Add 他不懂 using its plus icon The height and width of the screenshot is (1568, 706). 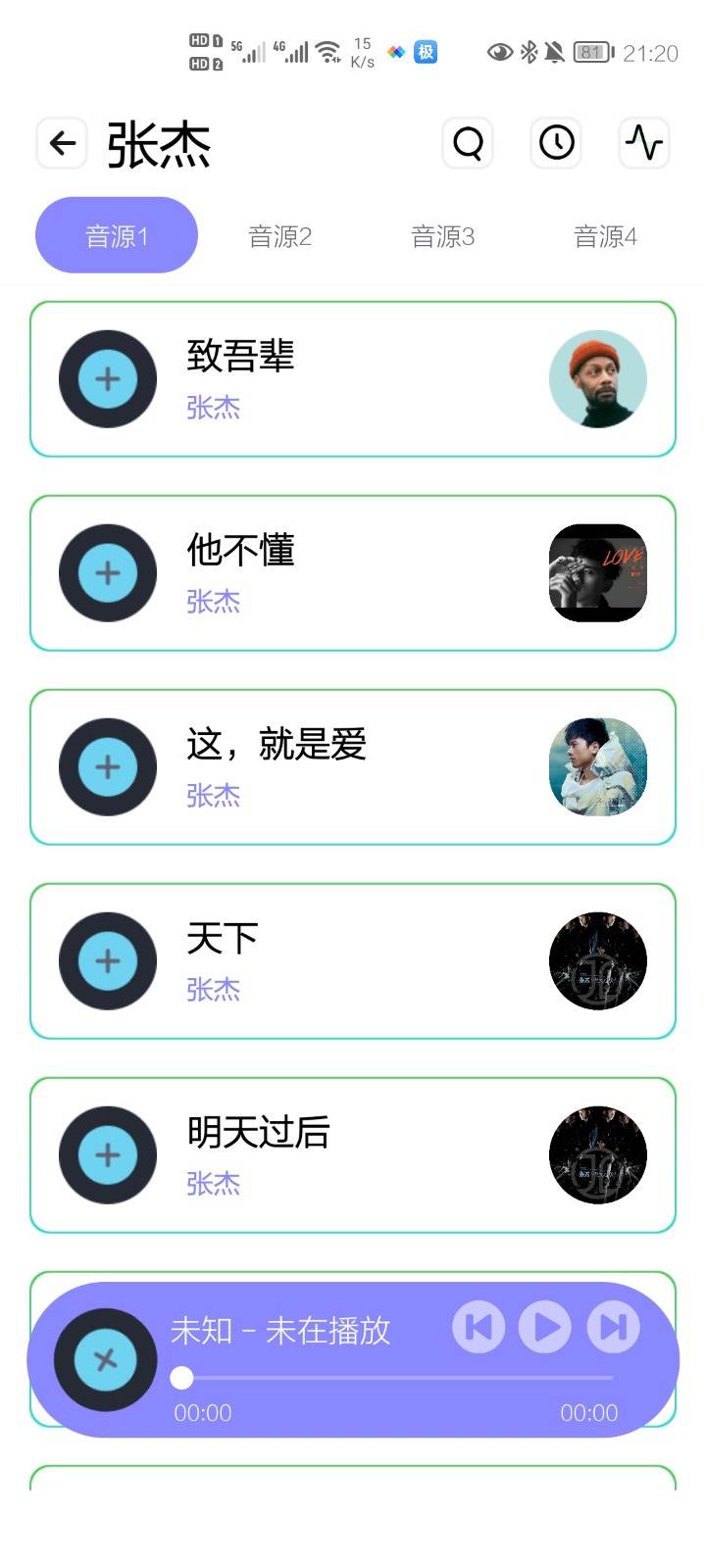pos(107,572)
